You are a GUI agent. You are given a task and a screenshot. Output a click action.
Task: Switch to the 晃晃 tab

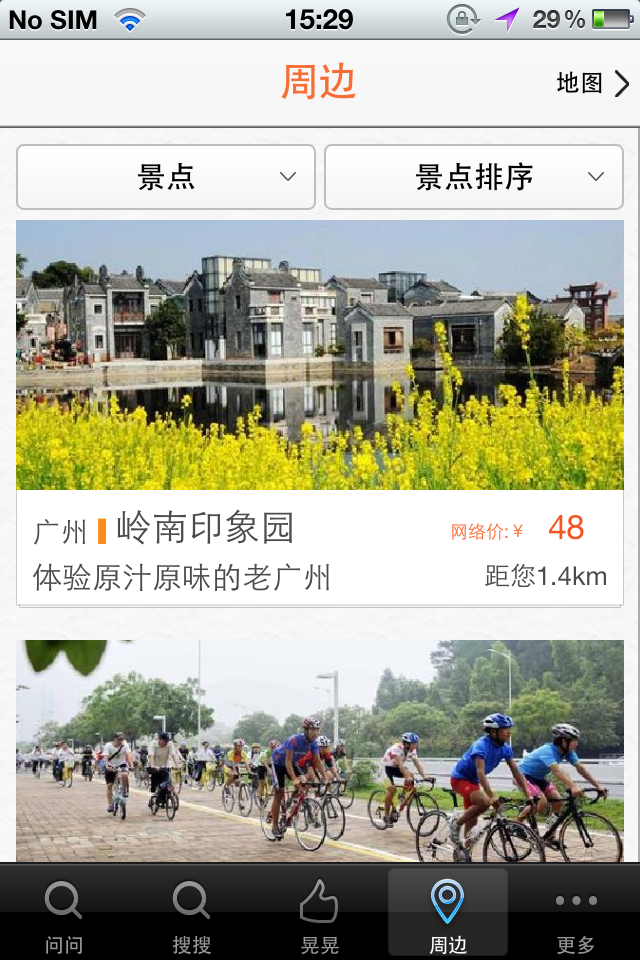(x=320, y=912)
